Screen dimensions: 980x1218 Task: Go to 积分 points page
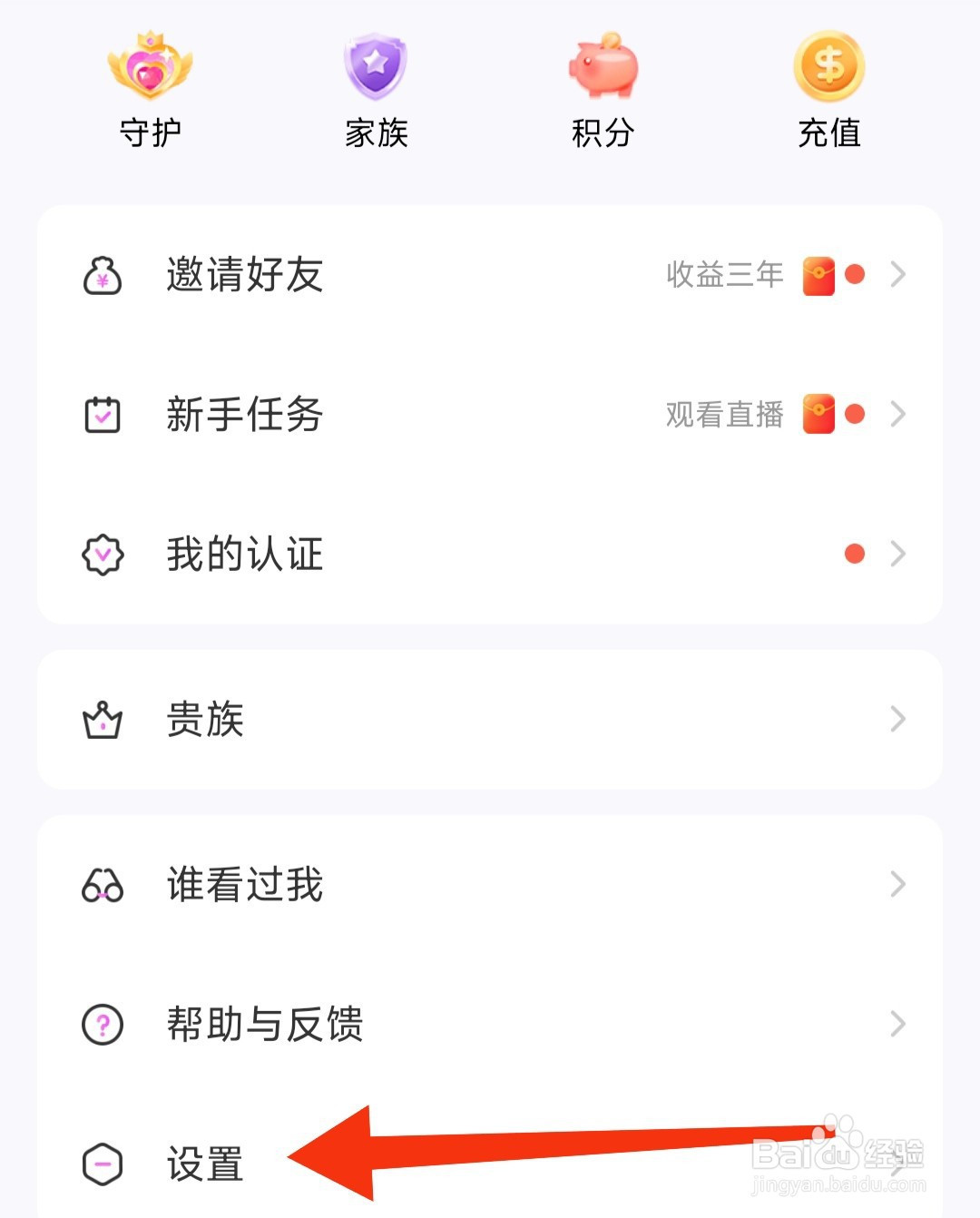[x=603, y=91]
